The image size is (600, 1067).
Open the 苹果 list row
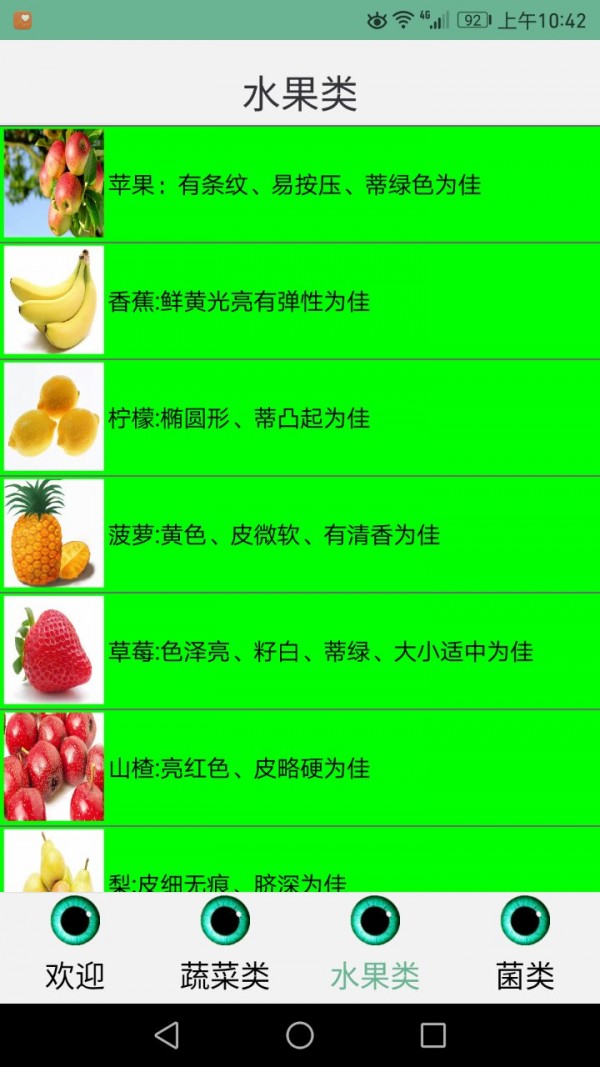tap(300, 184)
